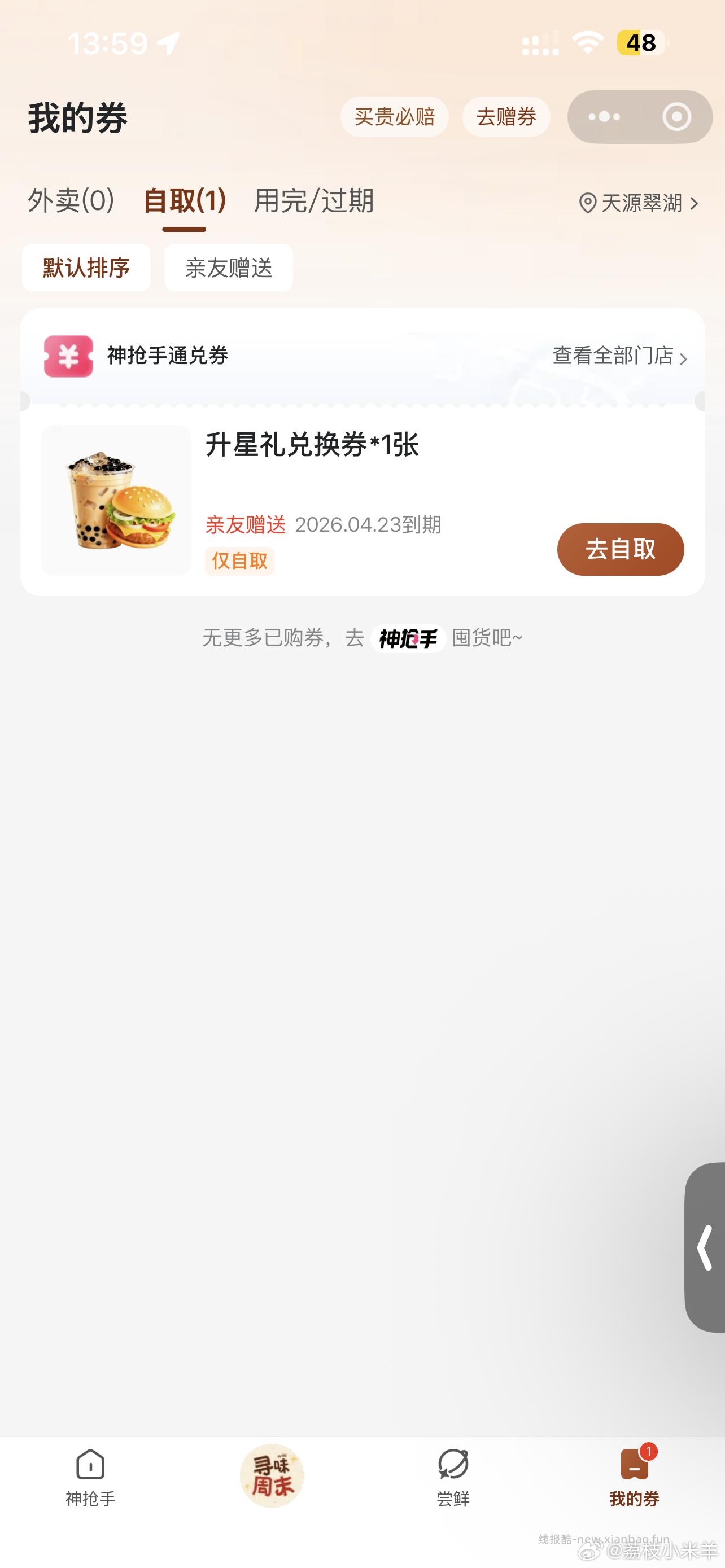Toggle the 亲友赠送 filter
Image resolution: width=725 pixels, height=1568 pixels.
coord(228,268)
